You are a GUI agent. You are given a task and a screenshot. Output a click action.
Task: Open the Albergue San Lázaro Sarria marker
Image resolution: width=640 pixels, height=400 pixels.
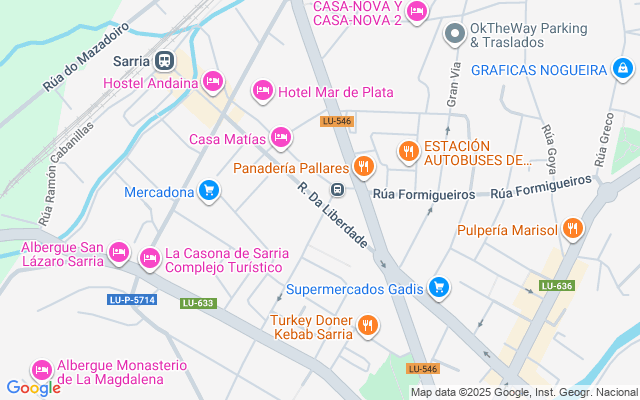119,253
